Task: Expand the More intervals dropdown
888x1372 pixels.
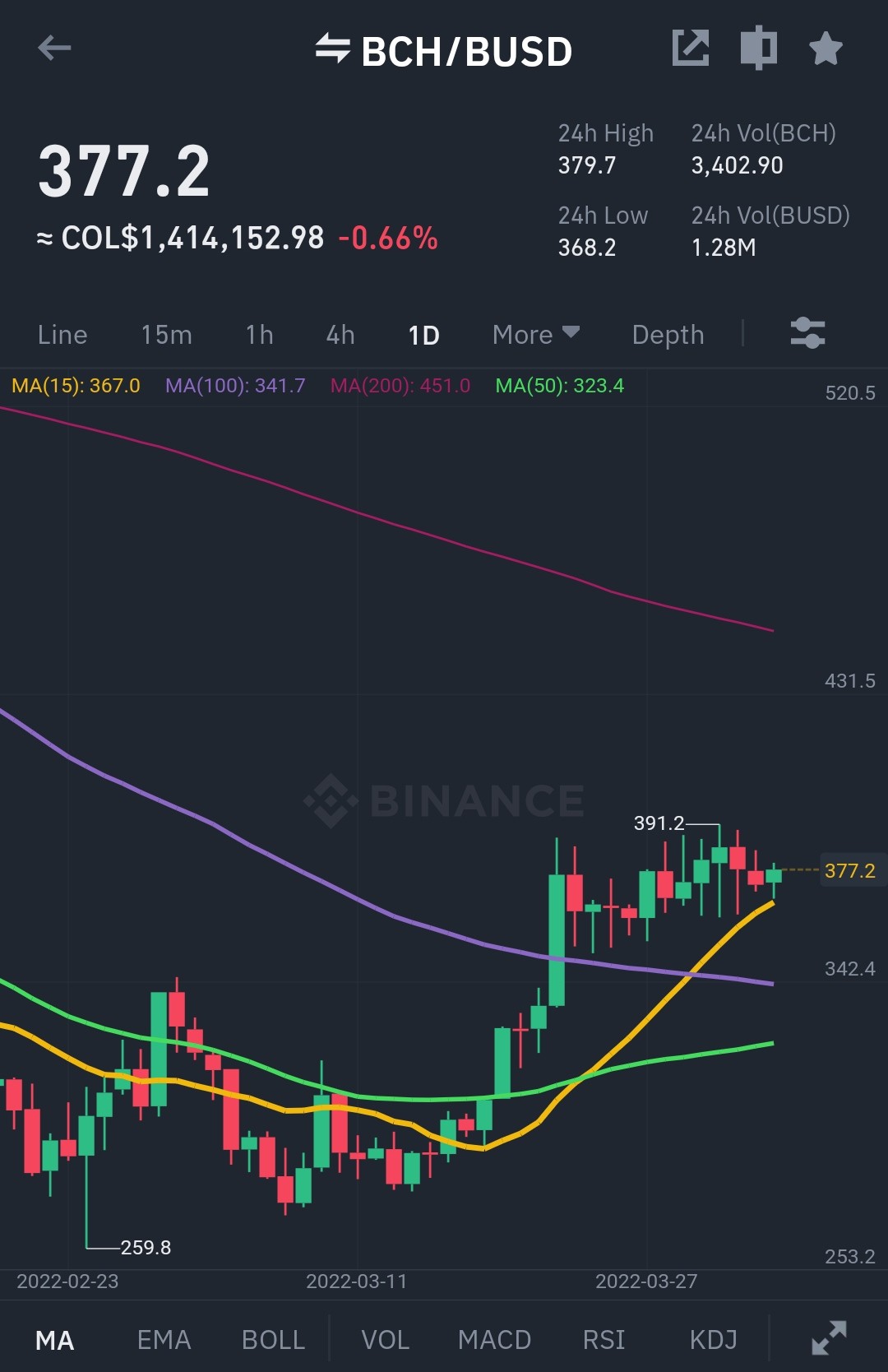Action: tap(536, 335)
